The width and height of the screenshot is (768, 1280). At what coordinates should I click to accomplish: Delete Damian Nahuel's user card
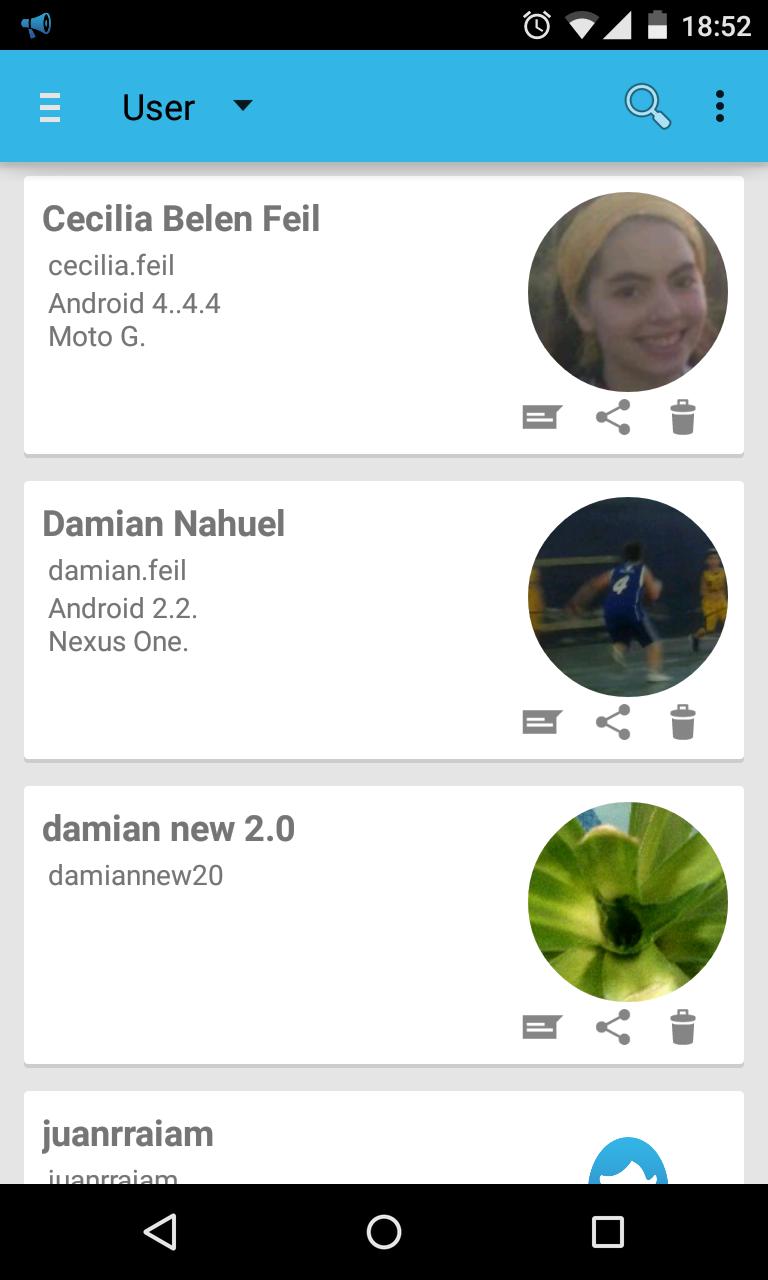point(682,722)
